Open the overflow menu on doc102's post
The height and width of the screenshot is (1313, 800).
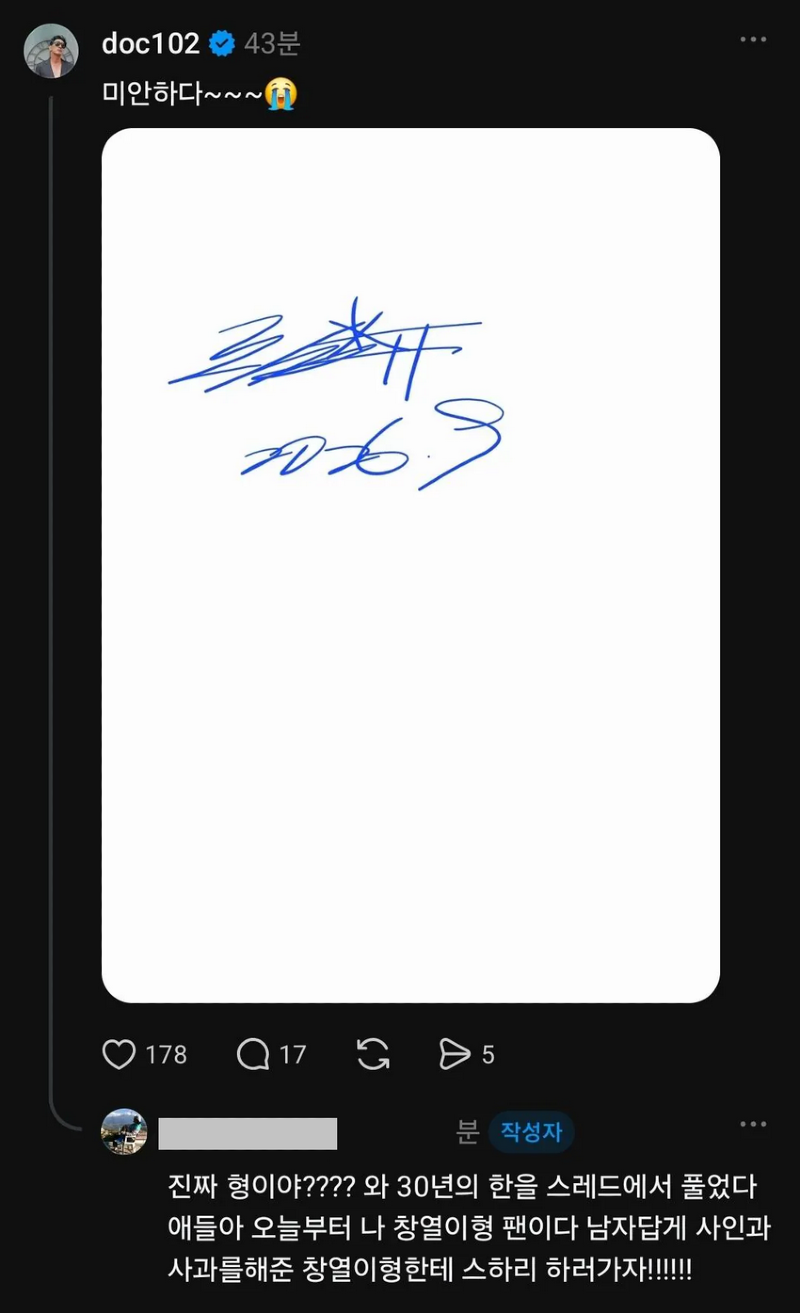[753, 40]
